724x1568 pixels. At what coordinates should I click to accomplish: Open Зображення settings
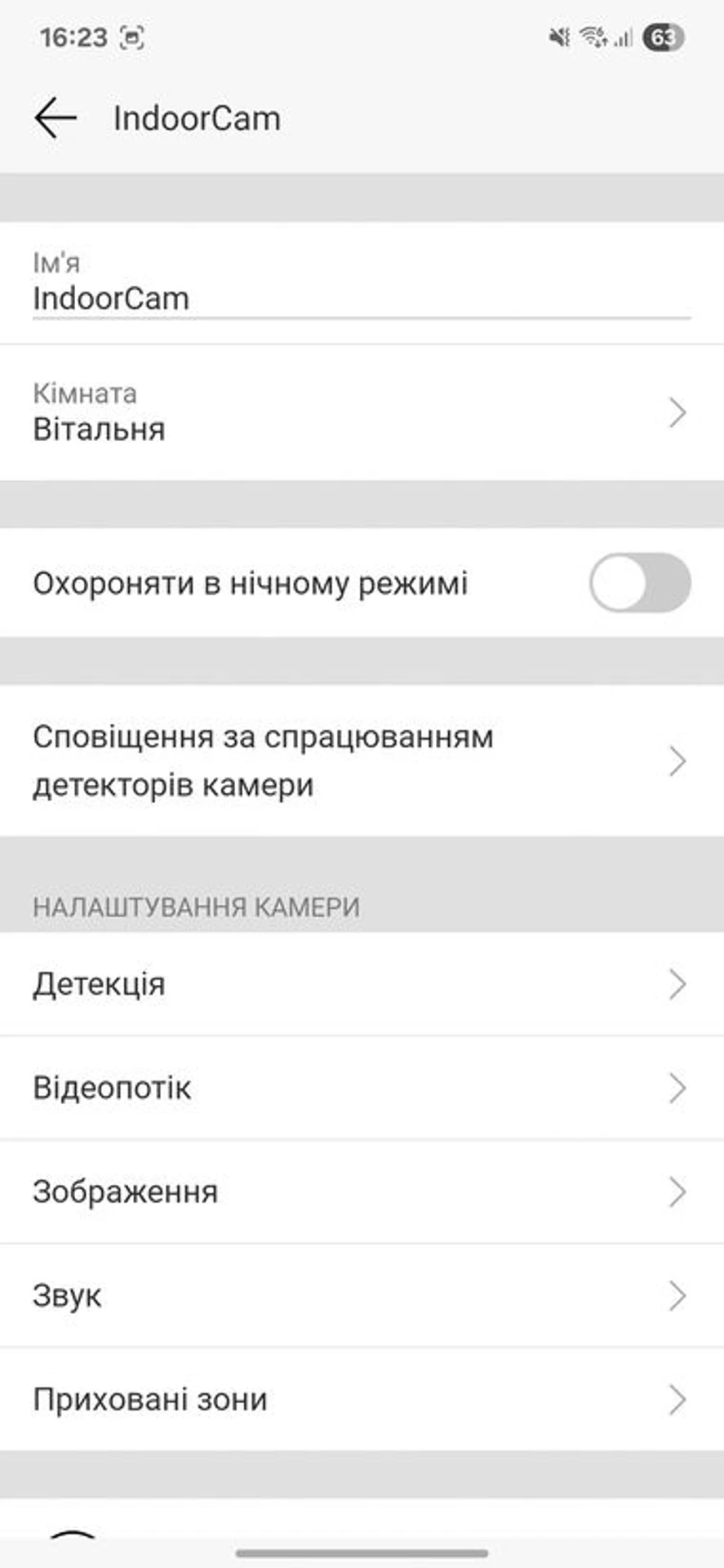click(x=362, y=1192)
